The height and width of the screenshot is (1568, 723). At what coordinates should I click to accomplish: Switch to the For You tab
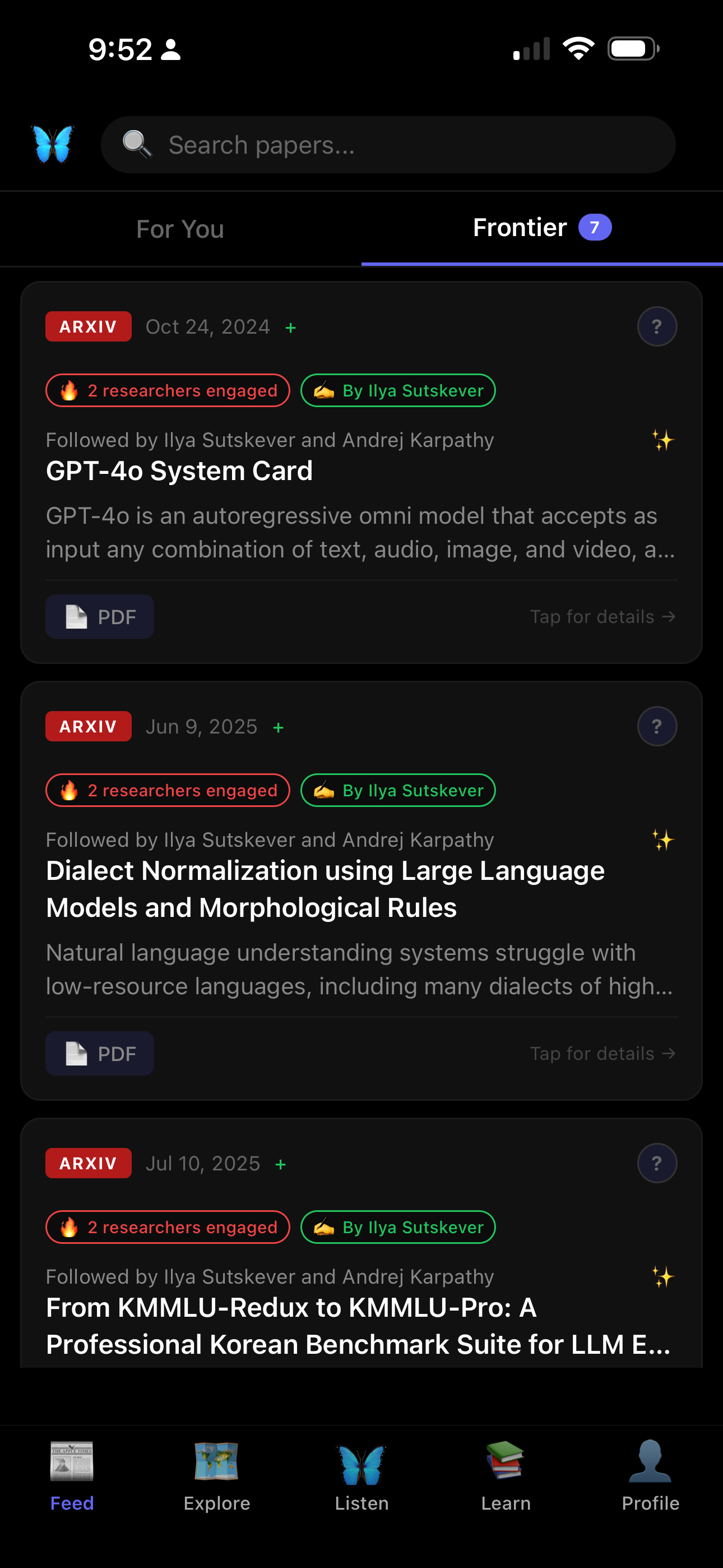pos(180,229)
